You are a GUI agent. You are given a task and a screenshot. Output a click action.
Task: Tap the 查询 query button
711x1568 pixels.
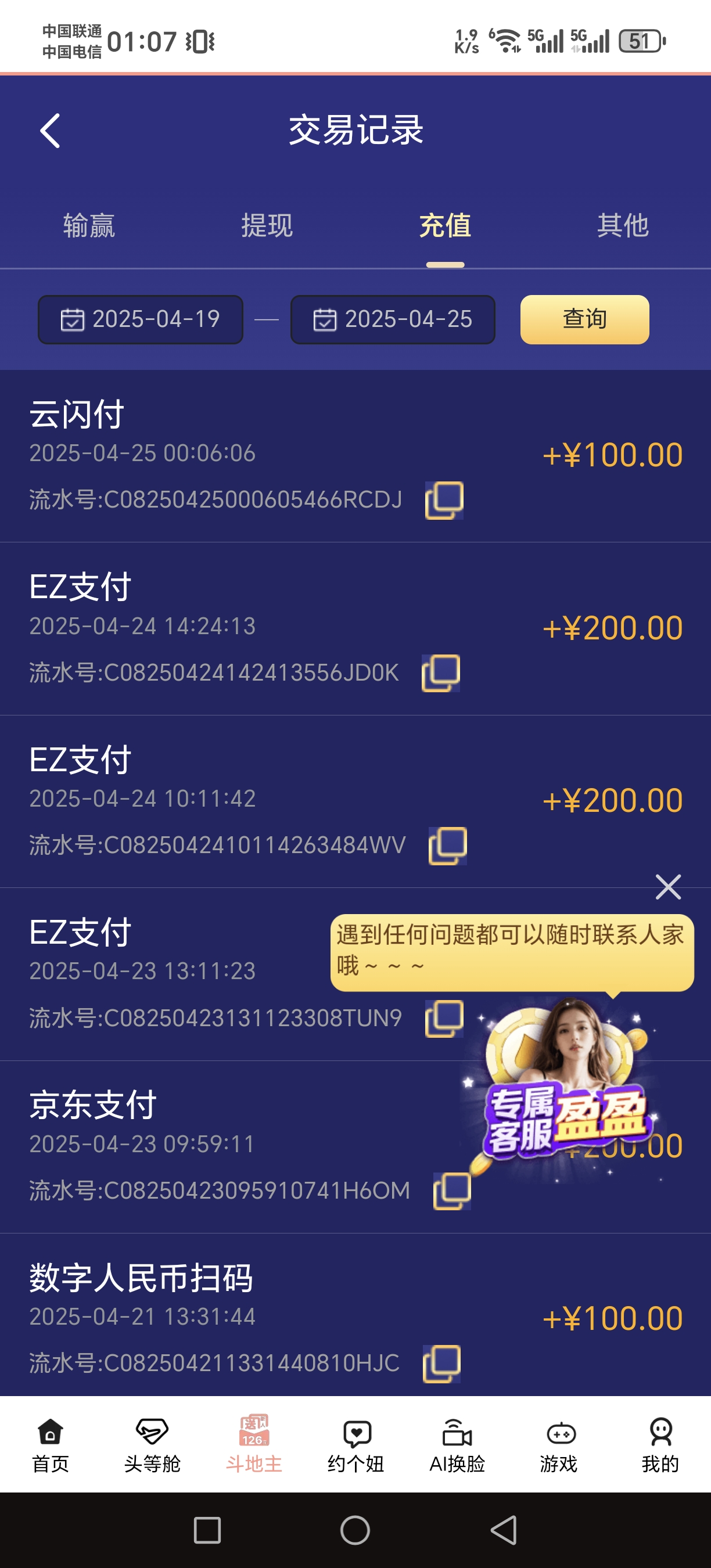584,319
